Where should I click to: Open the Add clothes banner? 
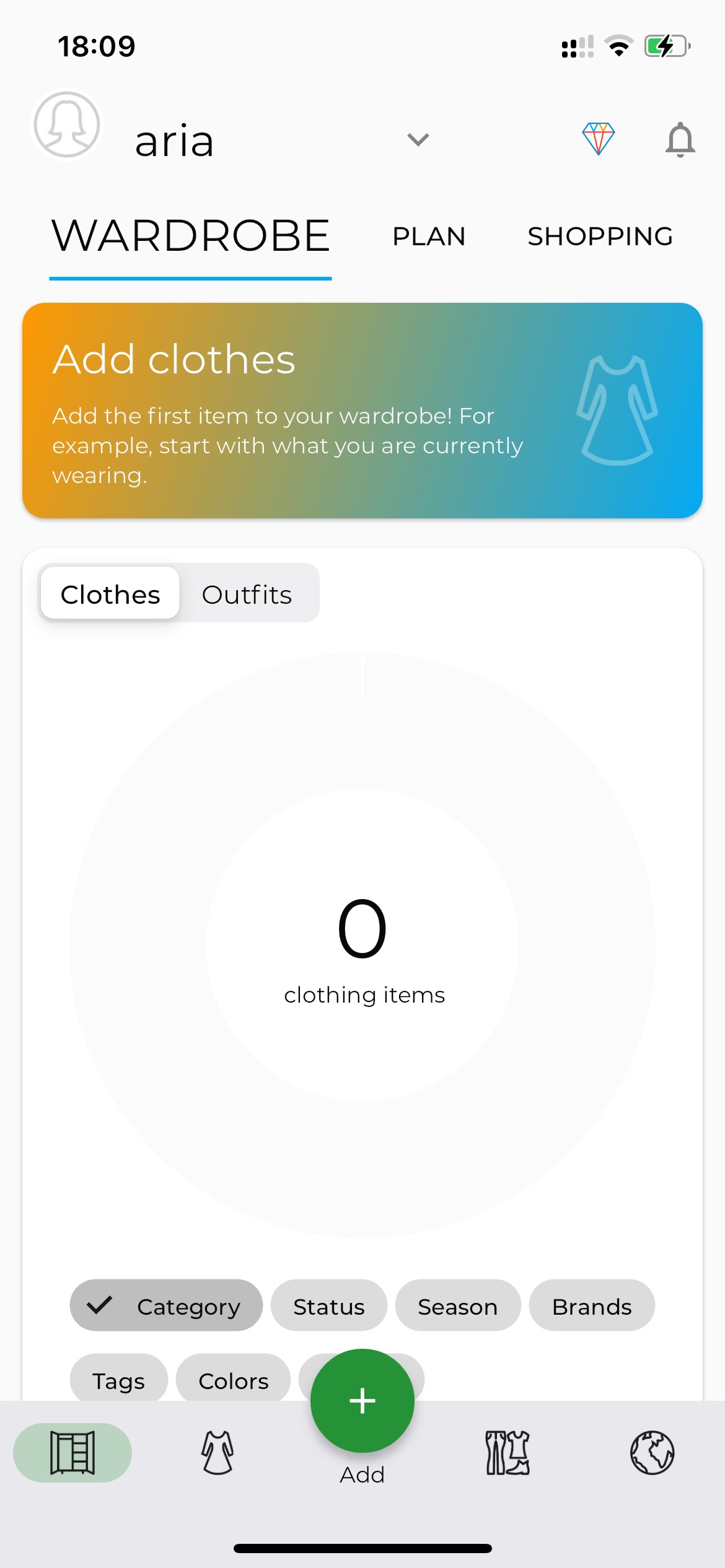362,411
